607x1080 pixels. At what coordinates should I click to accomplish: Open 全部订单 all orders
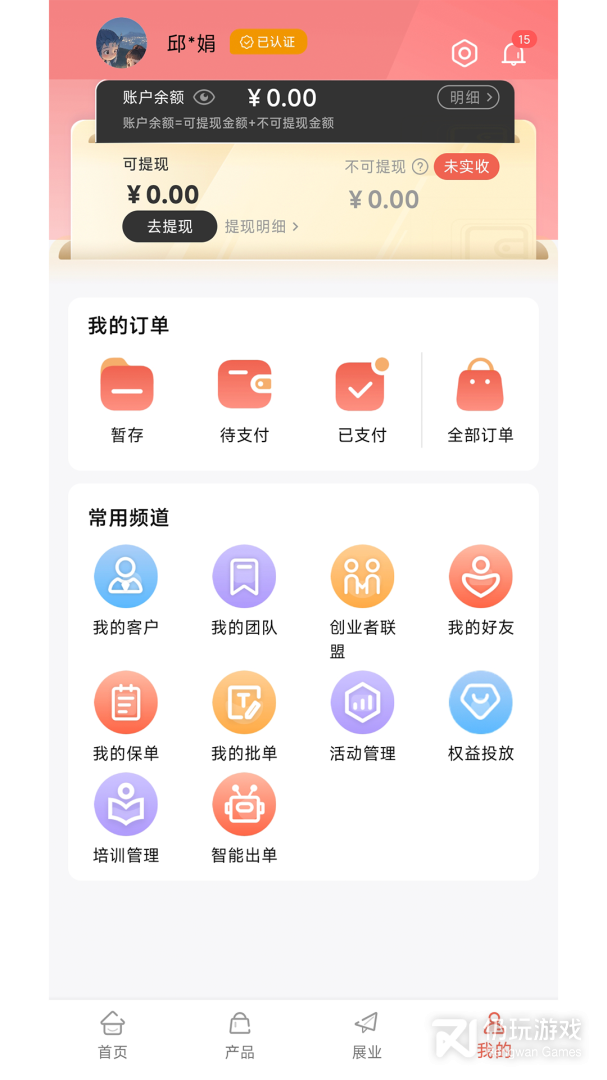(x=480, y=400)
